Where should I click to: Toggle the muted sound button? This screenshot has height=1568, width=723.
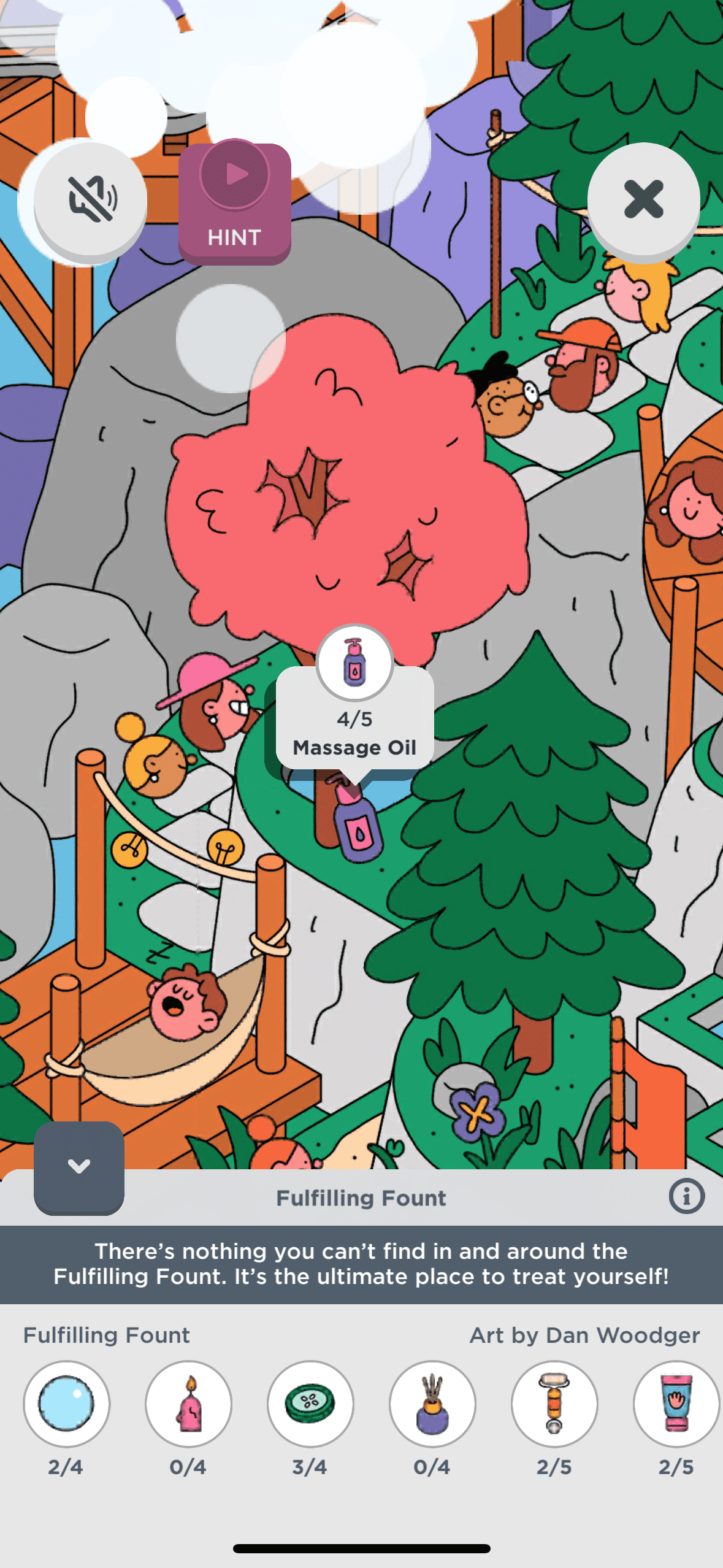pos(91,199)
